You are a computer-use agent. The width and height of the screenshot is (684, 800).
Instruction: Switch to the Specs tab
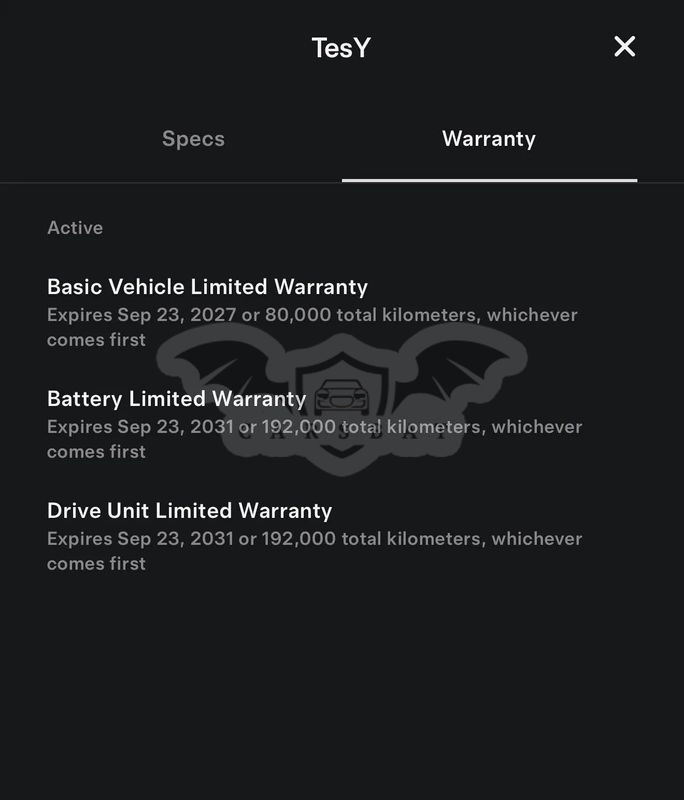[193, 139]
